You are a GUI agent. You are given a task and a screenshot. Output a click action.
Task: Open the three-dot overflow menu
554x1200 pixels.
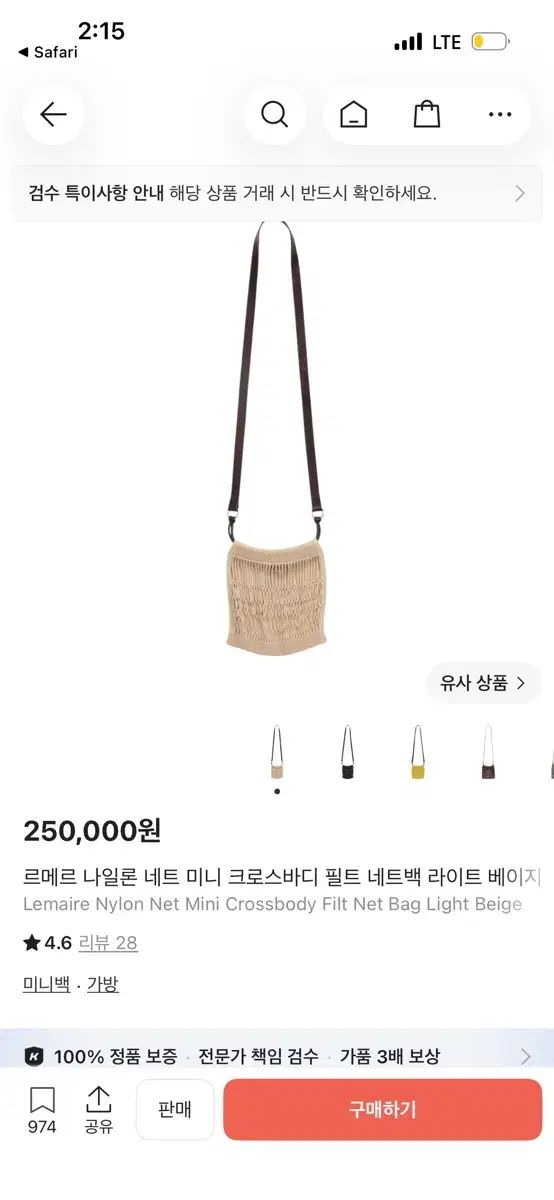500,114
